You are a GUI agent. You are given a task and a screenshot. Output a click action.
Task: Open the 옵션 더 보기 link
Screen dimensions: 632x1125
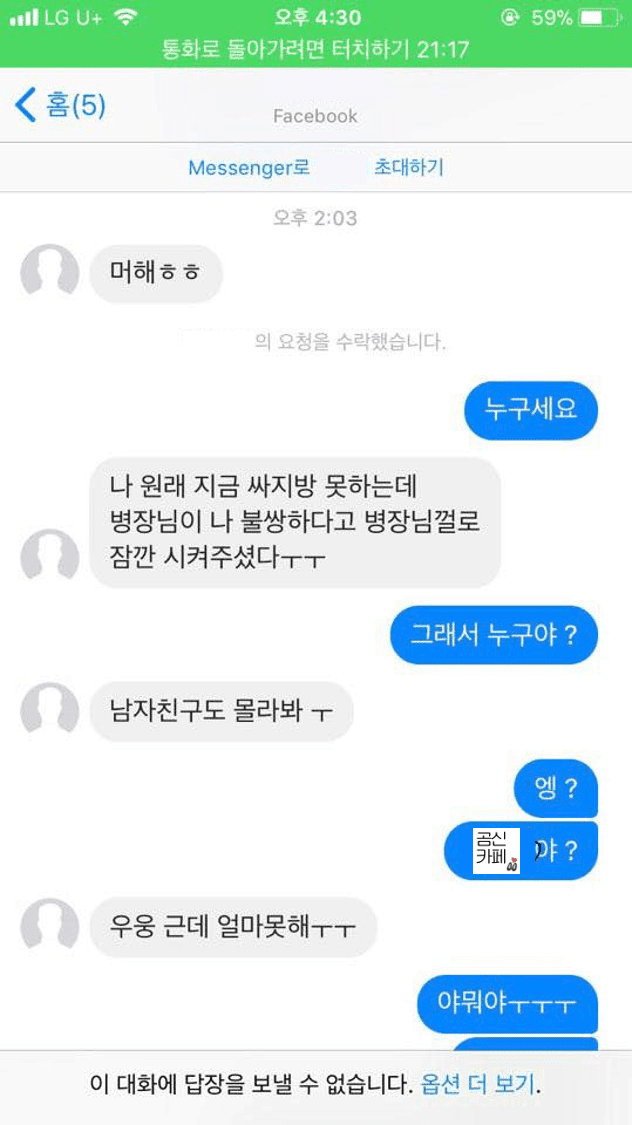tap(478, 1084)
